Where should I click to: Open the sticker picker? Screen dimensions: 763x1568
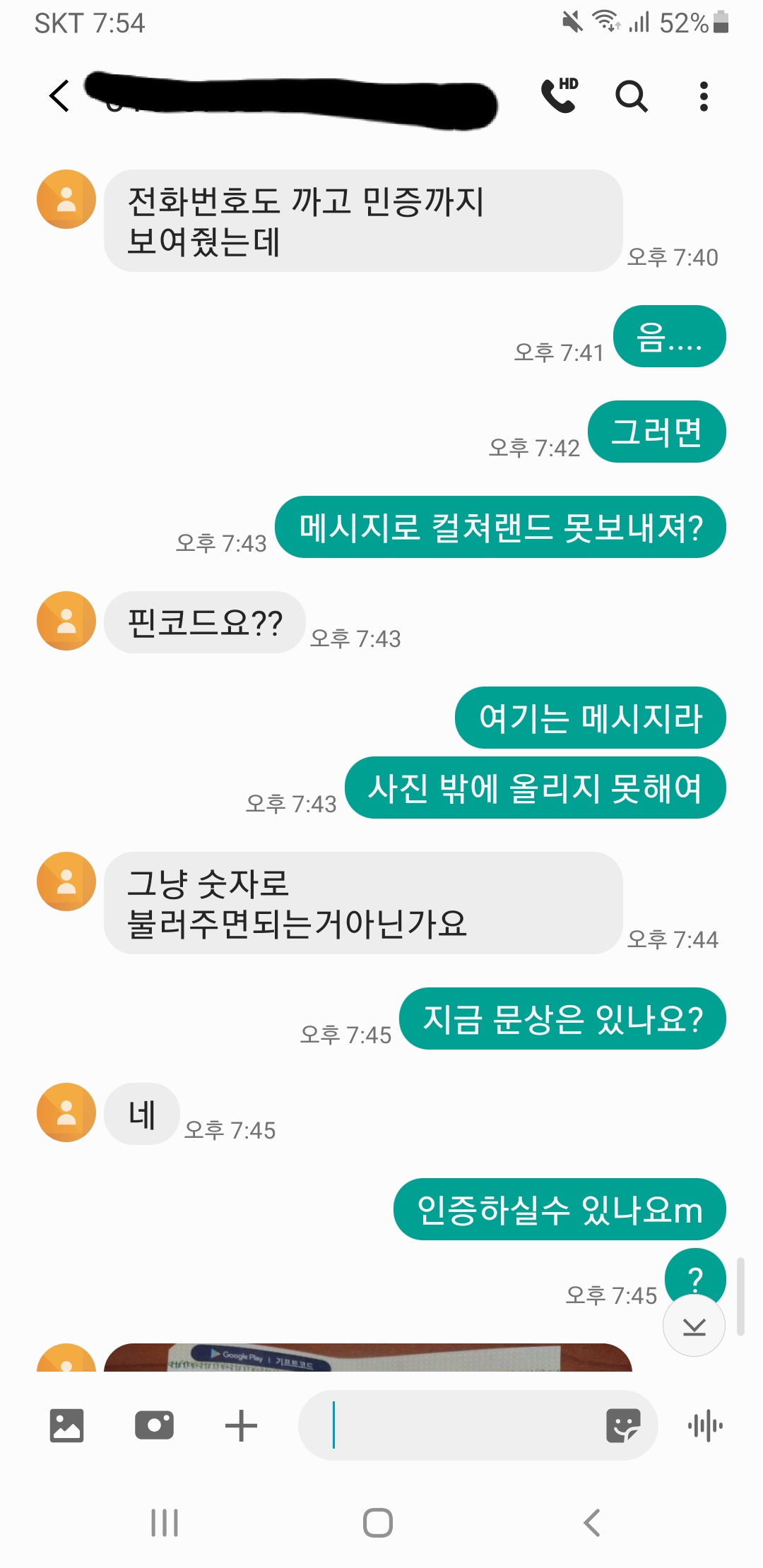click(x=623, y=1425)
